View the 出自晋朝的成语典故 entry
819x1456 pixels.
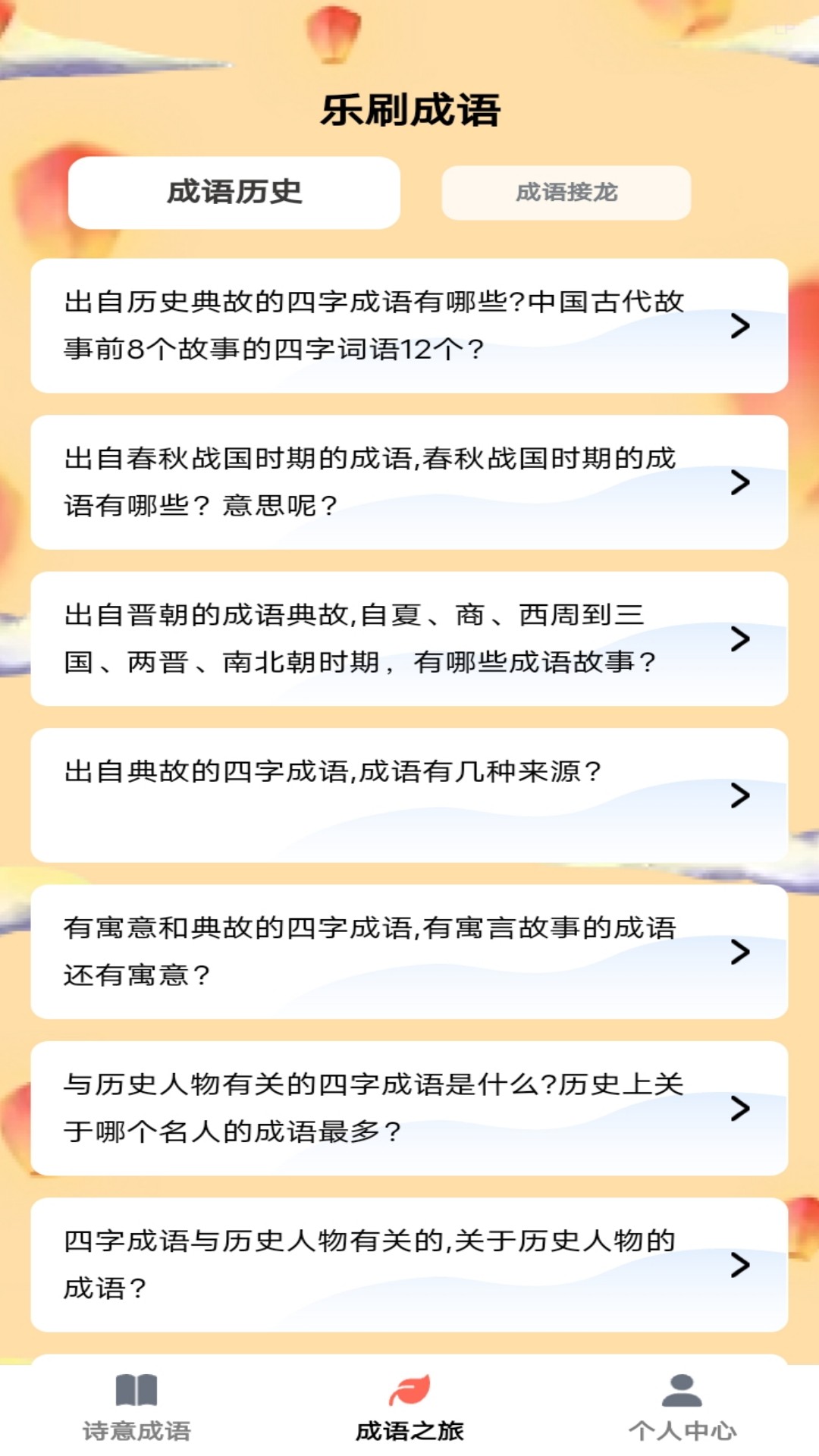[409, 639]
